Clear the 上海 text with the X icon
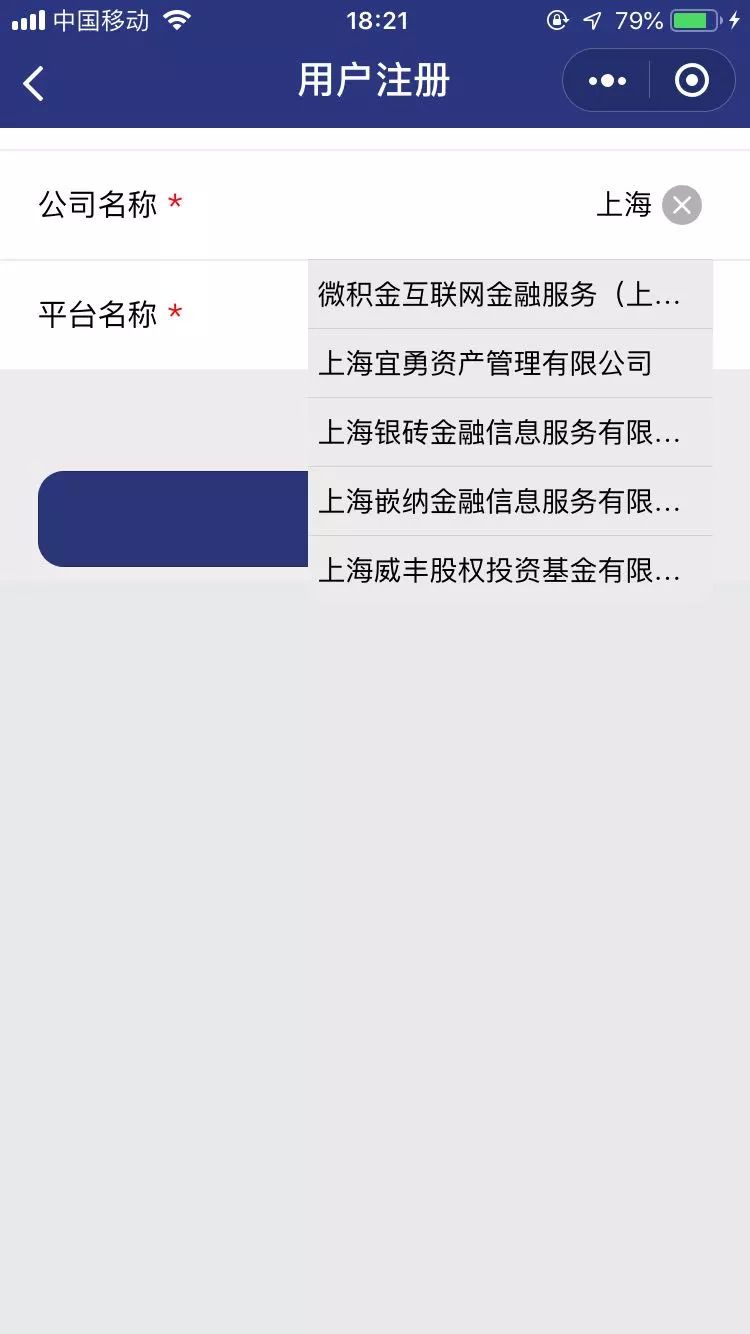The width and height of the screenshot is (750, 1334). pos(683,205)
